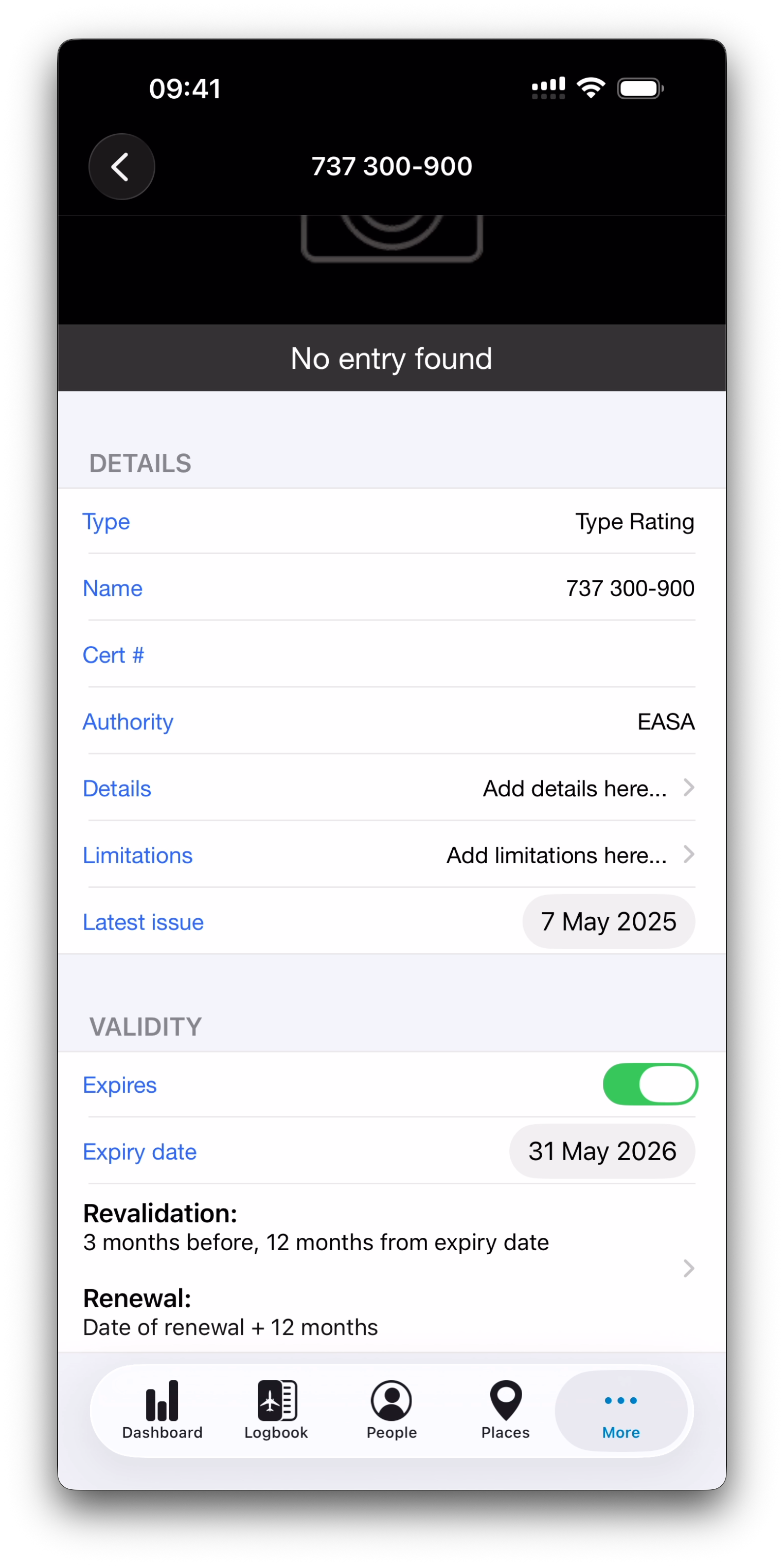
Task: Switch to the Dashboard tab
Action: [162, 1410]
